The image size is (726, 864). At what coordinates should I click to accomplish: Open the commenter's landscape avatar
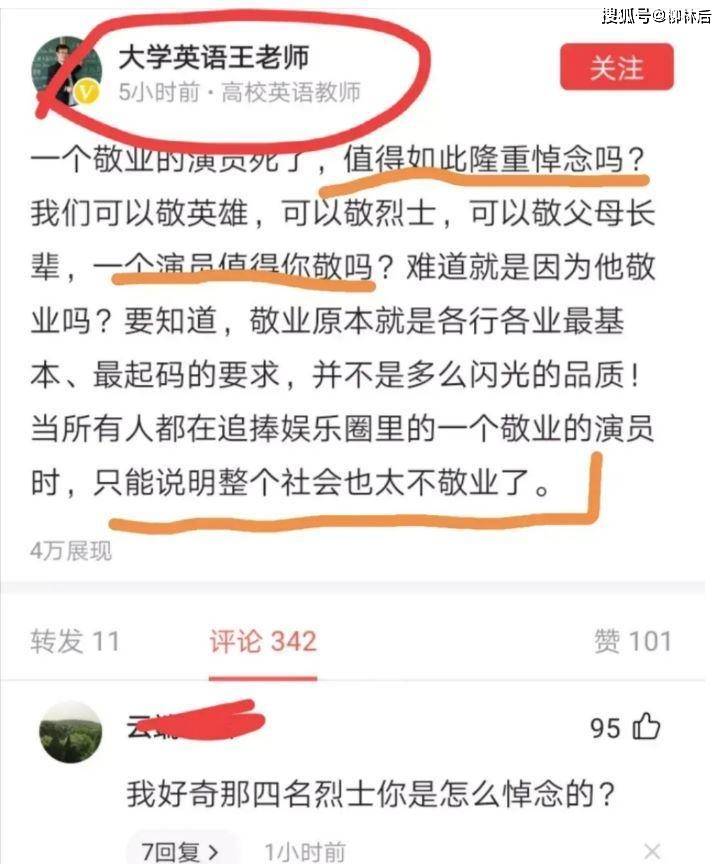71,731
